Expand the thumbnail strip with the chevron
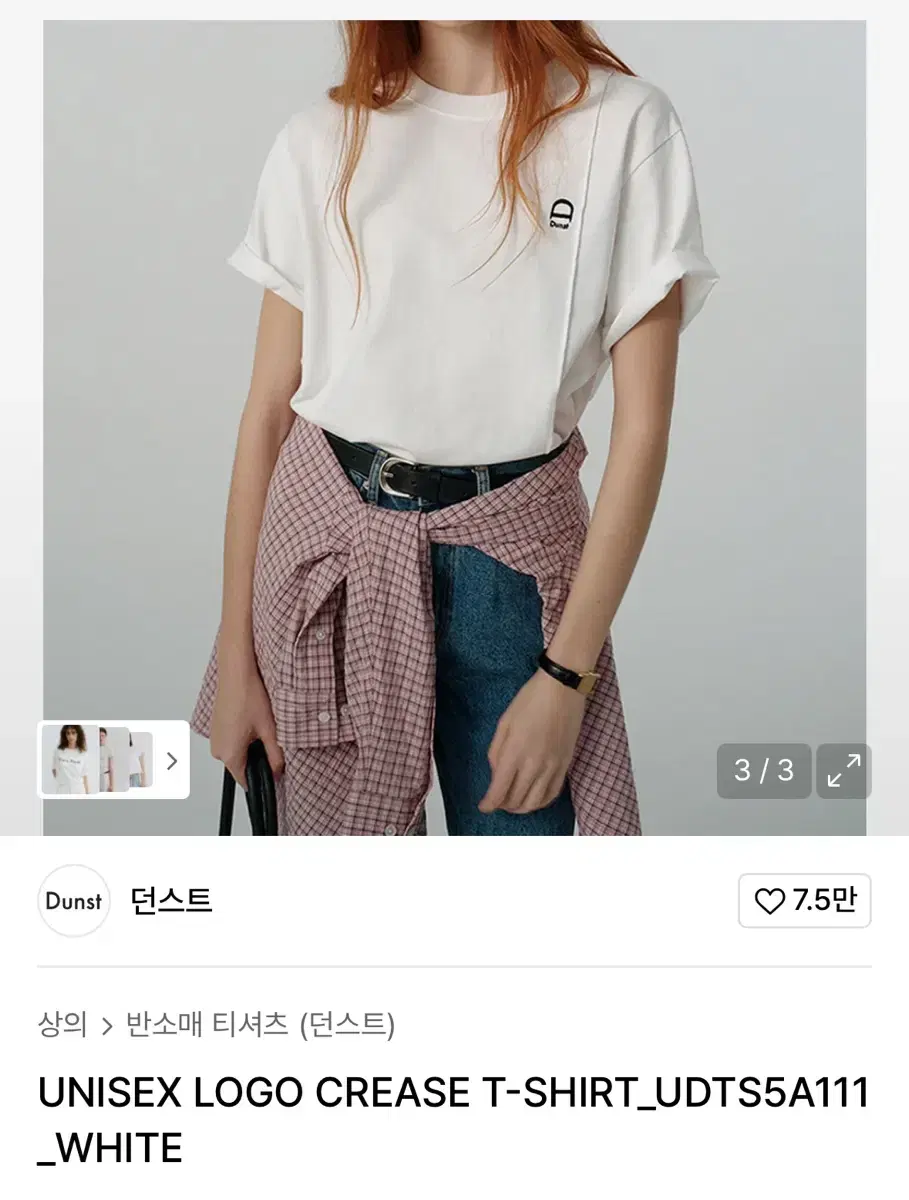This screenshot has width=909, height=1200. [172, 760]
